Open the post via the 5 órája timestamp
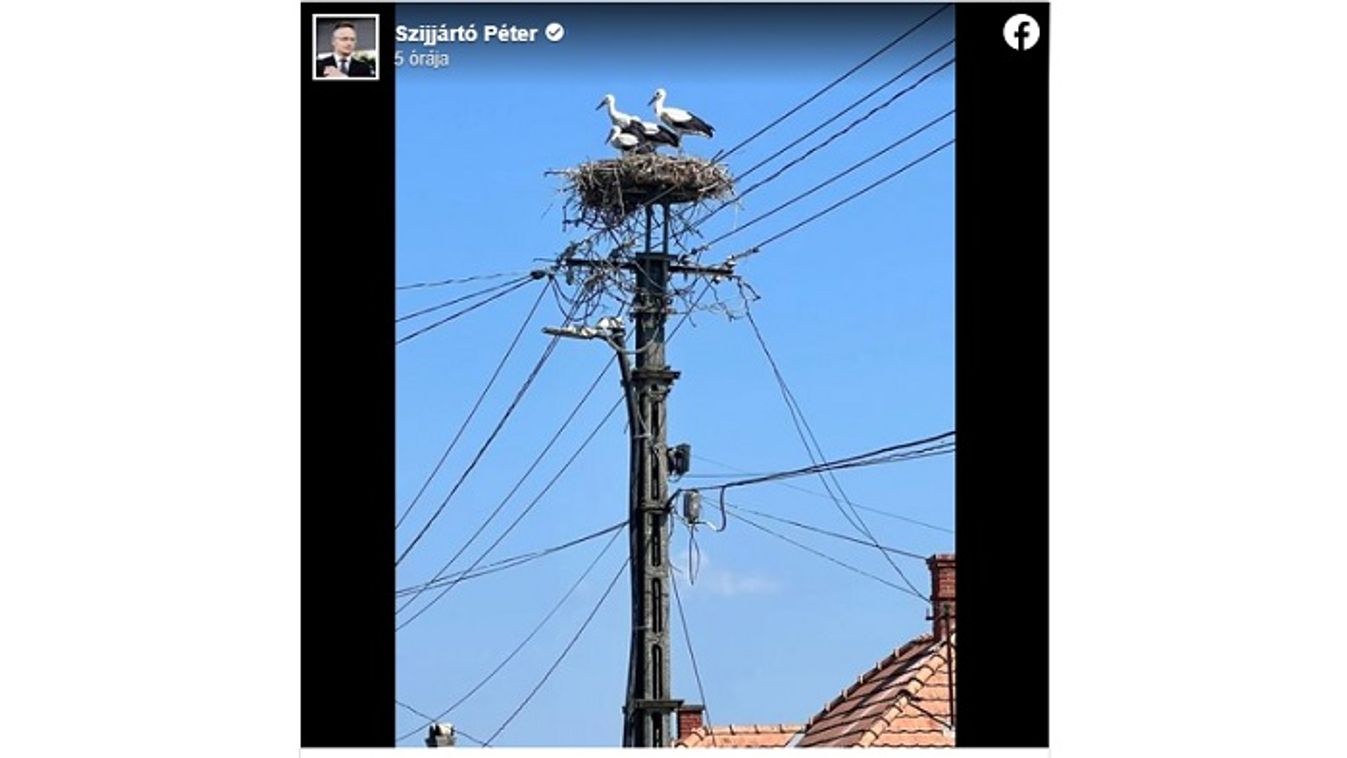Screen dimensions: 1347x758 click(x=422, y=59)
